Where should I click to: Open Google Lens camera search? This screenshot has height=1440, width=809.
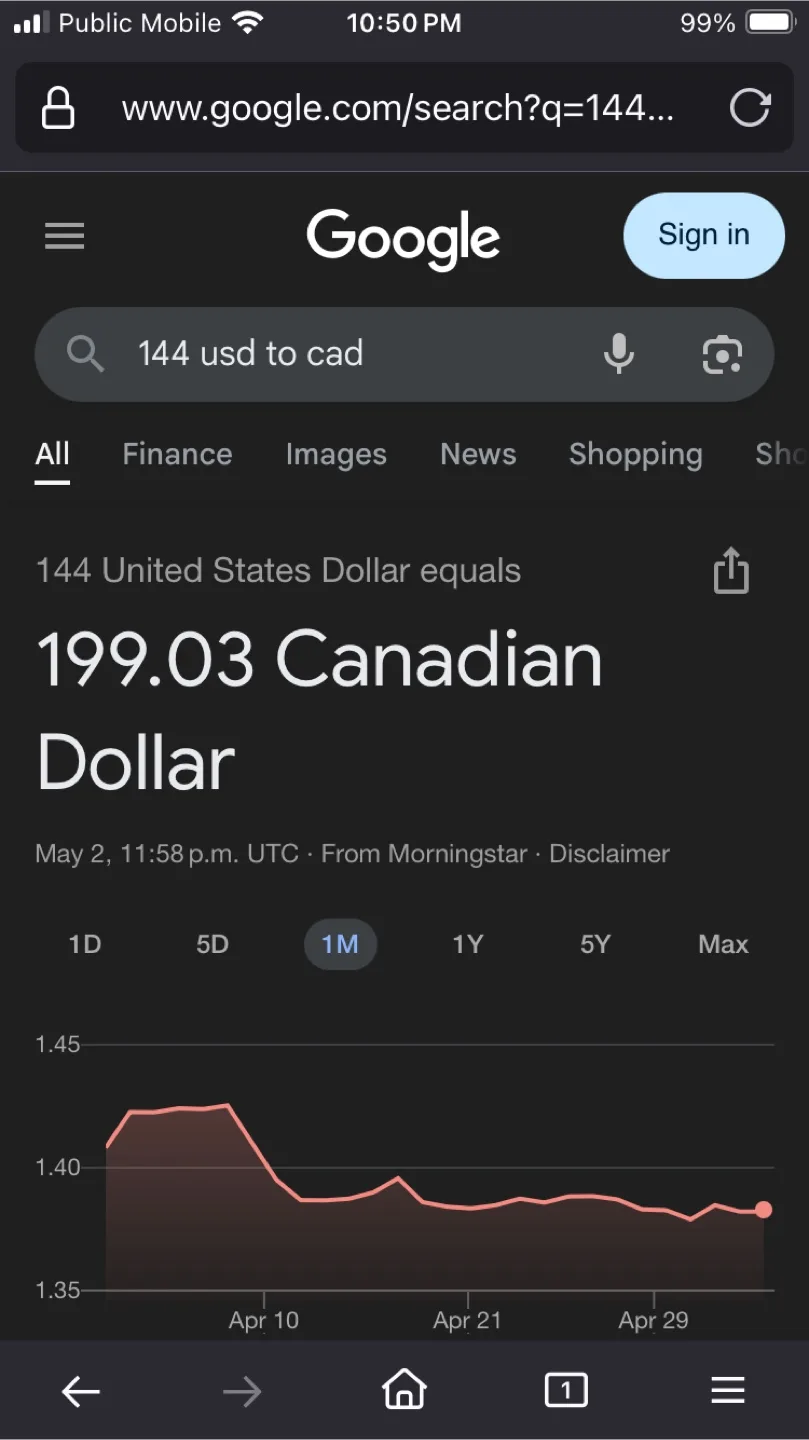click(x=722, y=354)
